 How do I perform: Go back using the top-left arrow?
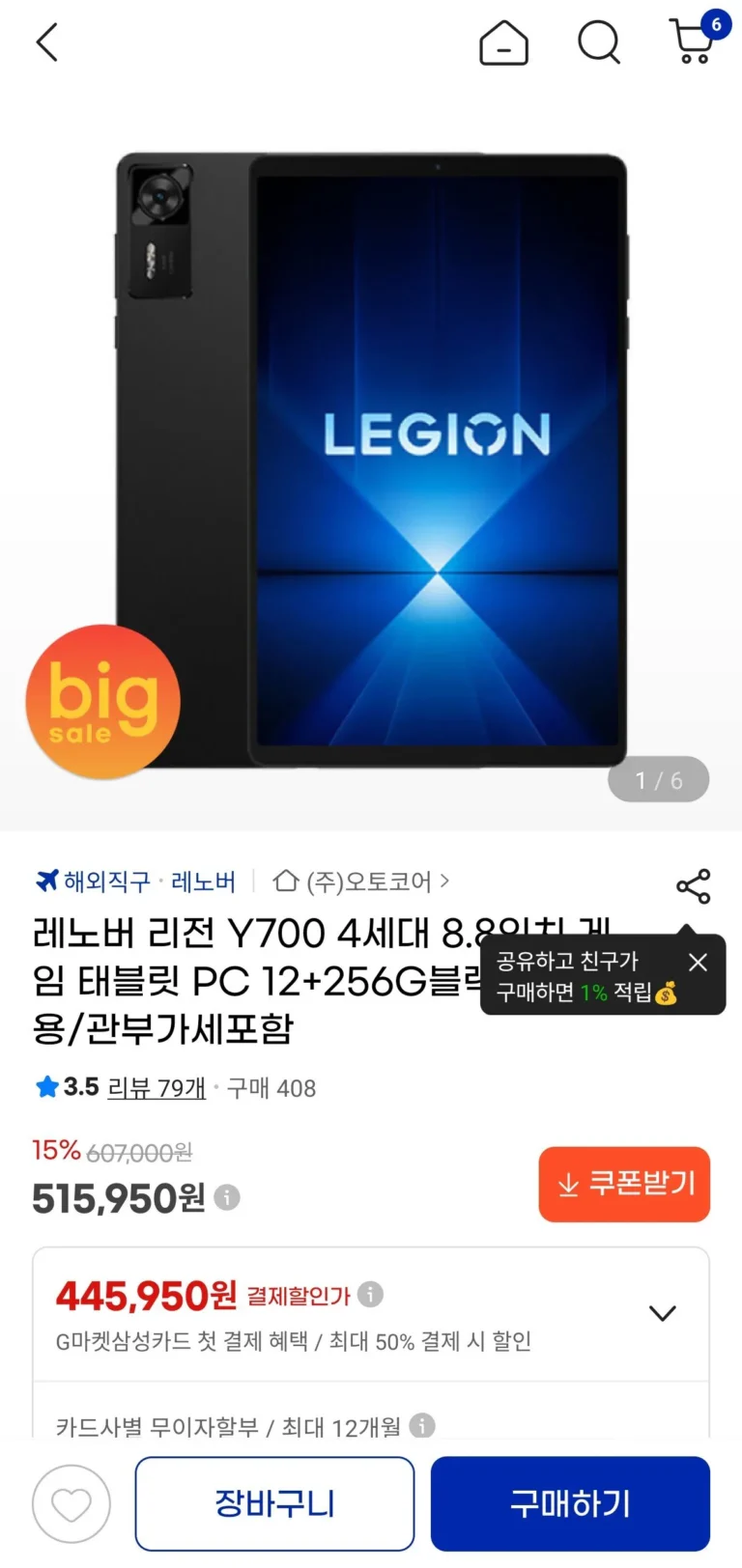pos(46,42)
